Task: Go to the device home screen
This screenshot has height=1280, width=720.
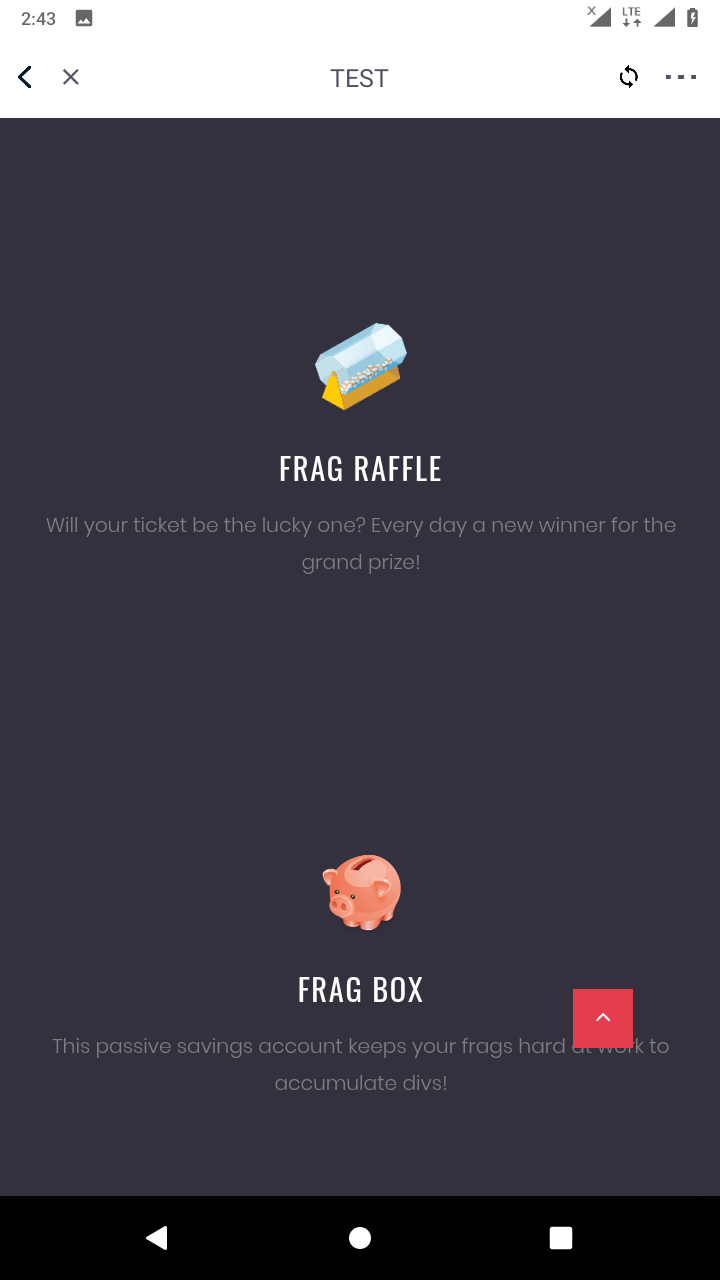Action: point(360,1238)
